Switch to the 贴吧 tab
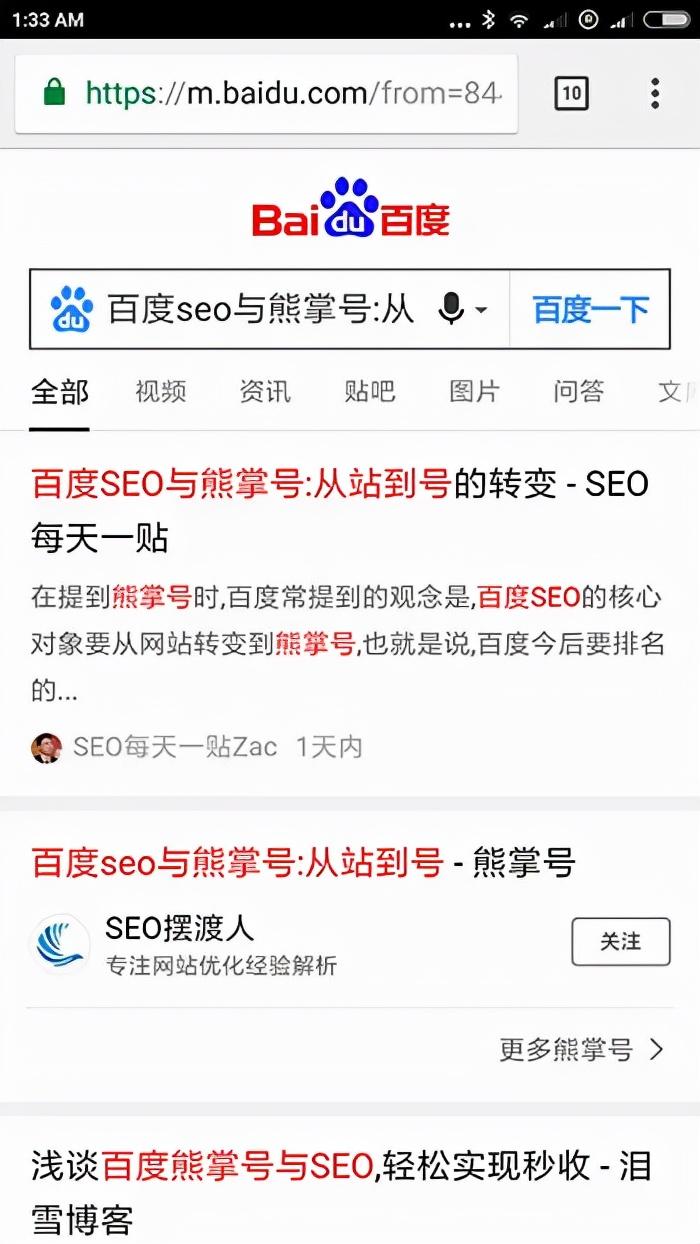 [369, 391]
